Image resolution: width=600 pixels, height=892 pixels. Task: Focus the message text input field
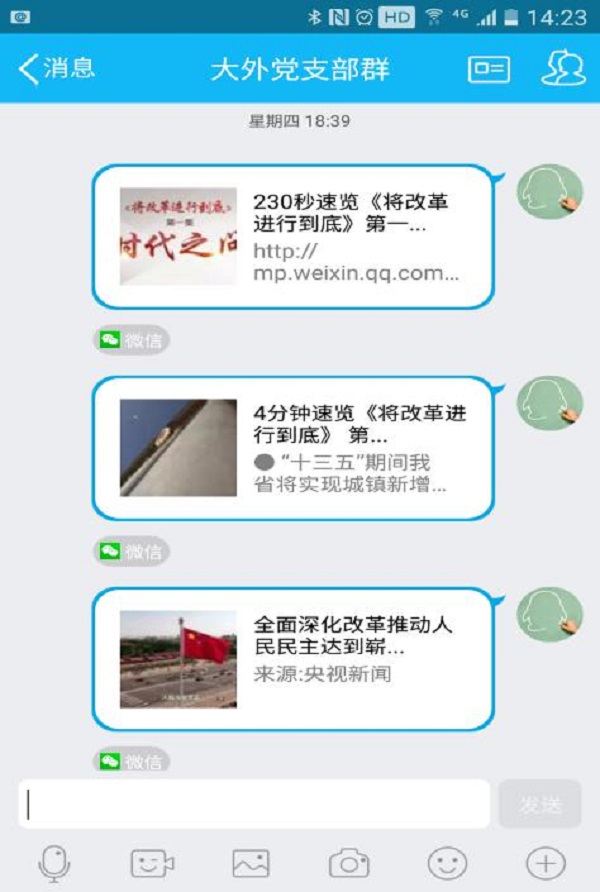click(254, 804)
